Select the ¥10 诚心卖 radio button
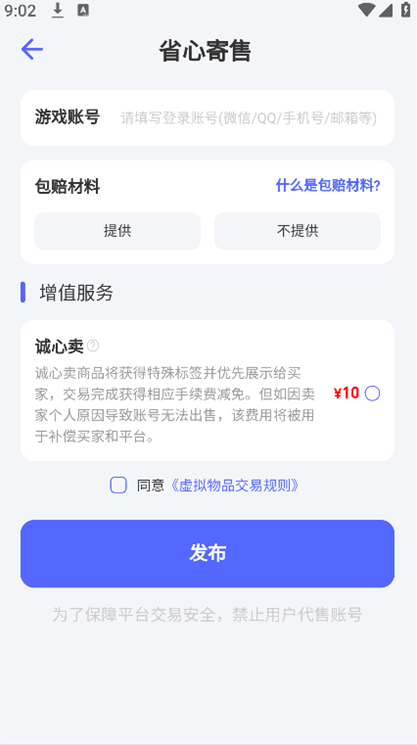This screenshot has height=745, width=417. (372, 393)
